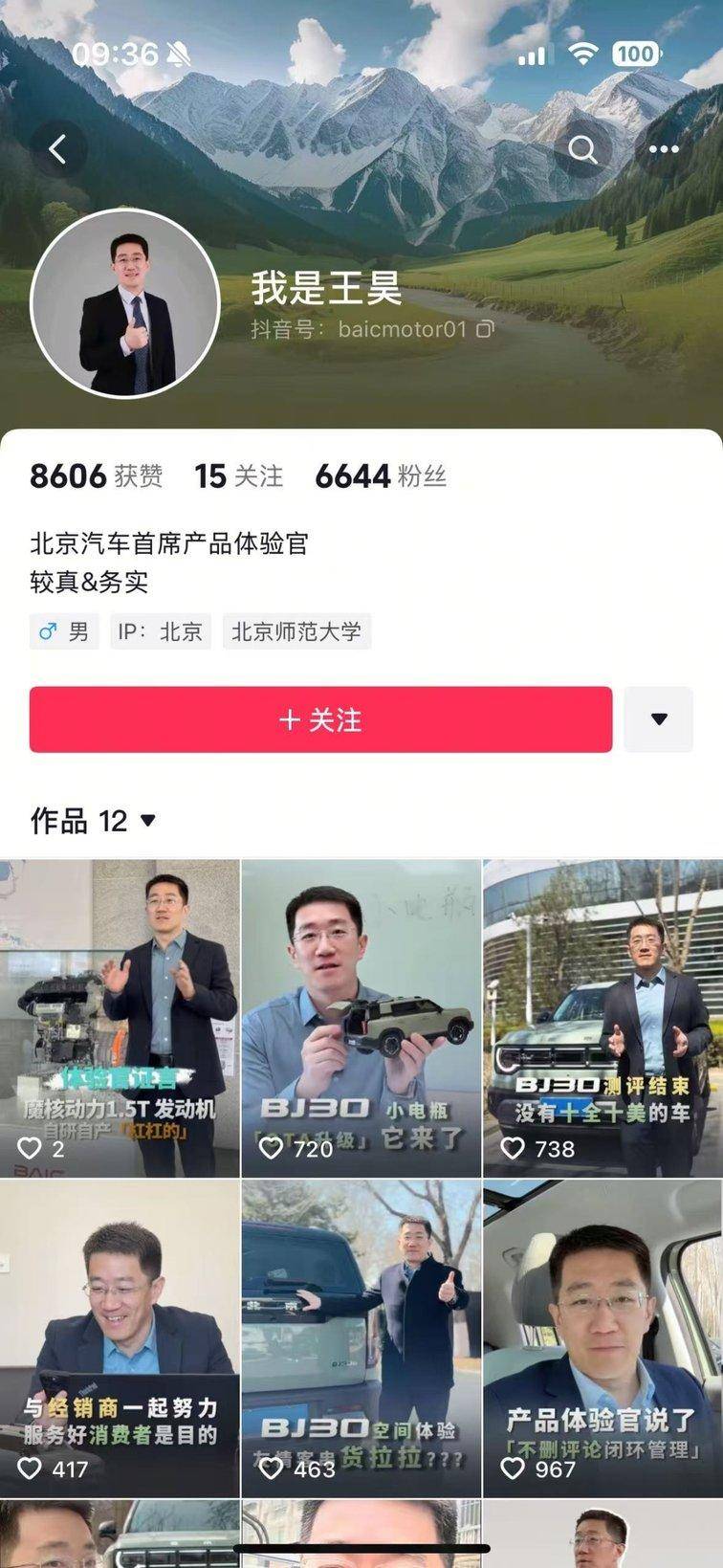Image resolution: width=723 pixels, height=1568 pixels.
Task: Open the 15 关注 following list
Action: point(238,475)
